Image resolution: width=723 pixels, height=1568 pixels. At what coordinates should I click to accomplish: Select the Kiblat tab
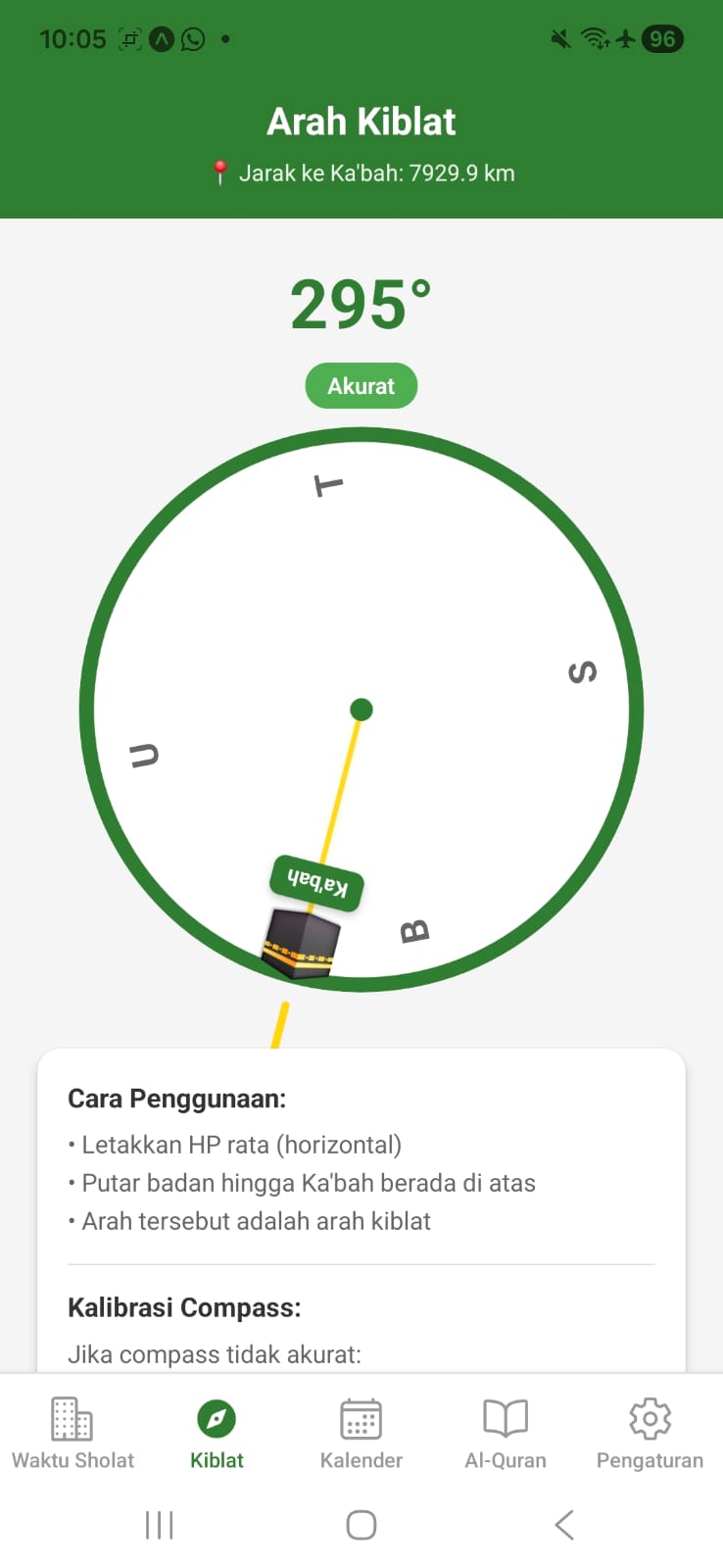217,1433
